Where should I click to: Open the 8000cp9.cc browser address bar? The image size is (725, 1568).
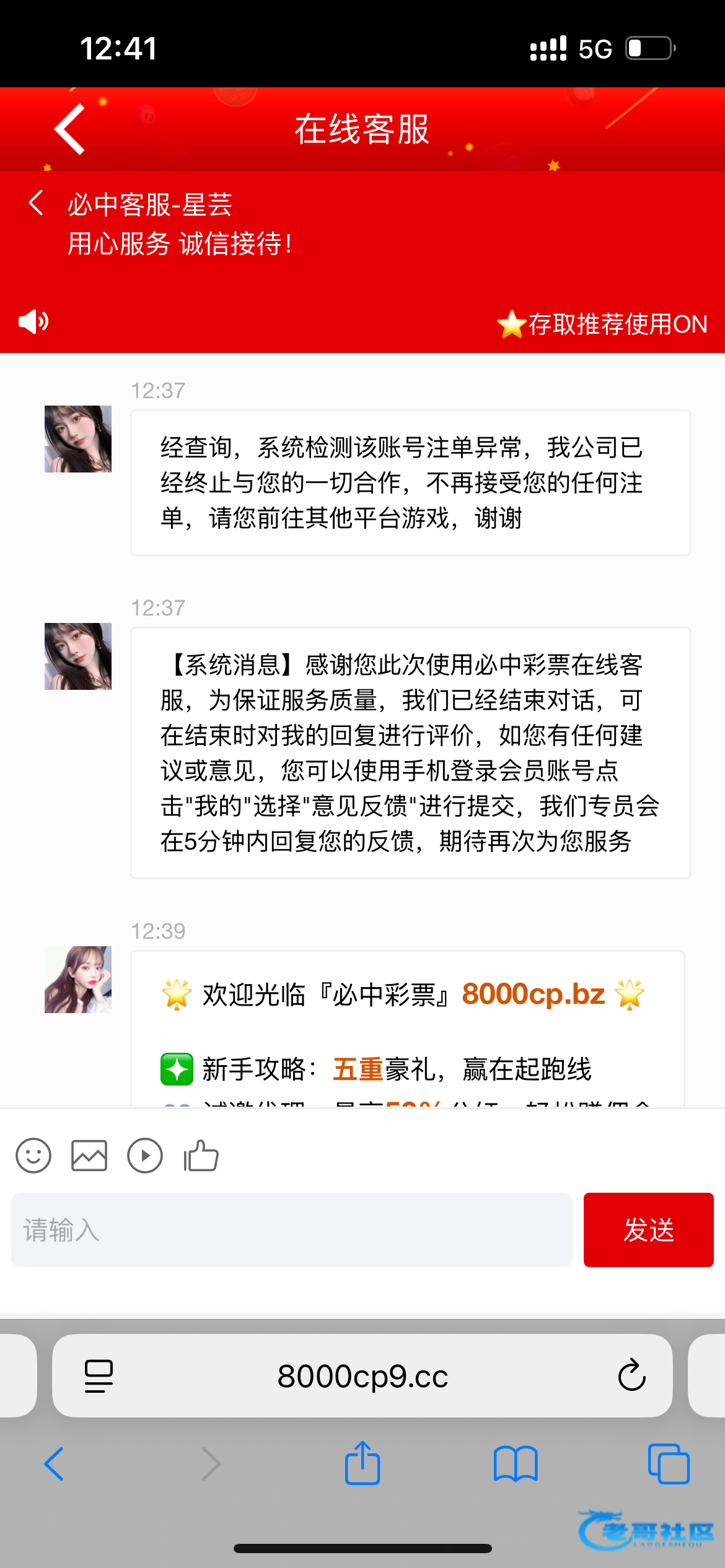[x=362, y=1376]
